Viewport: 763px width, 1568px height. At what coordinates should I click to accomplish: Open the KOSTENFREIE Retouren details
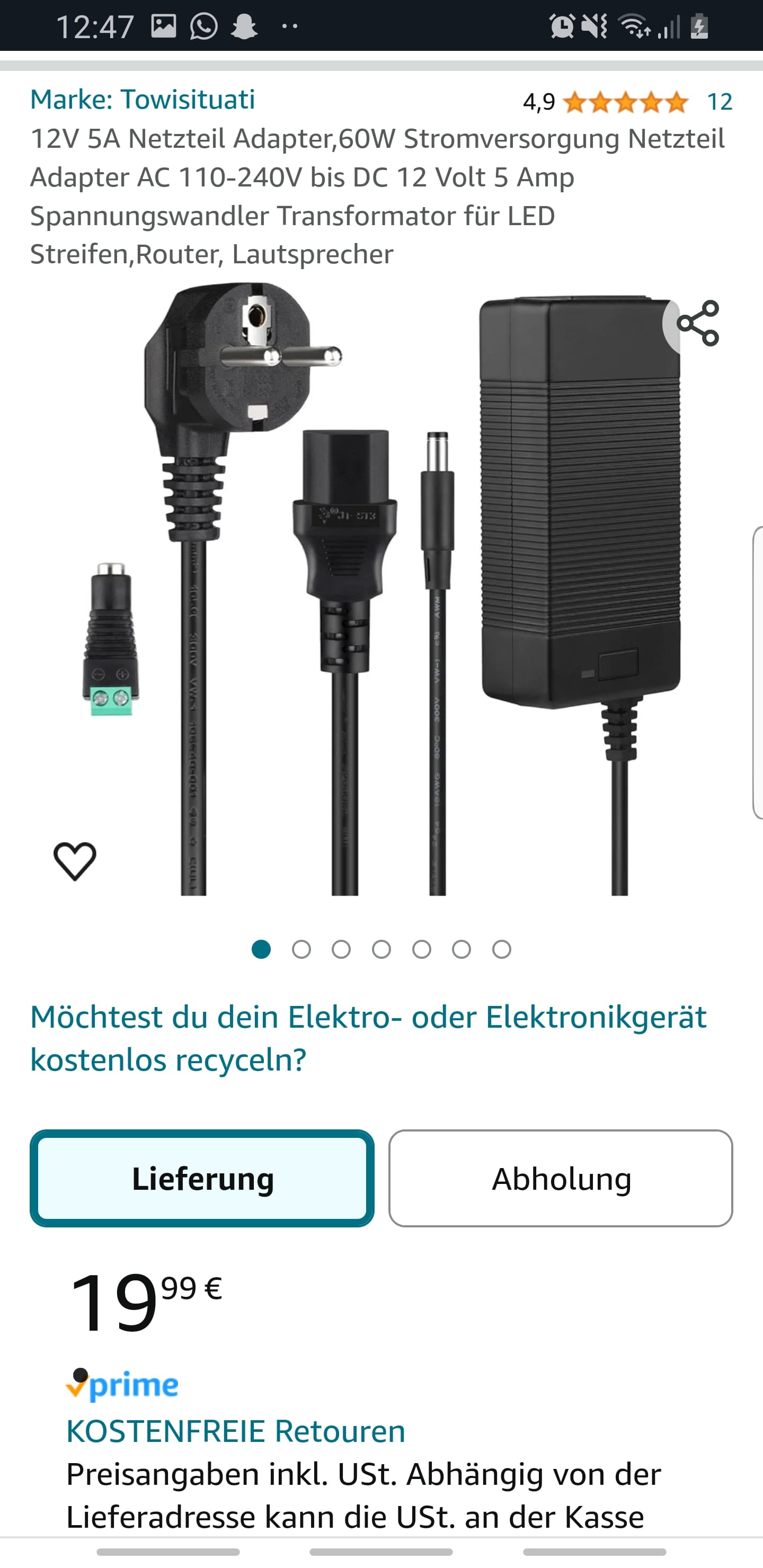pyautogui.click(x=236, y=1431)
